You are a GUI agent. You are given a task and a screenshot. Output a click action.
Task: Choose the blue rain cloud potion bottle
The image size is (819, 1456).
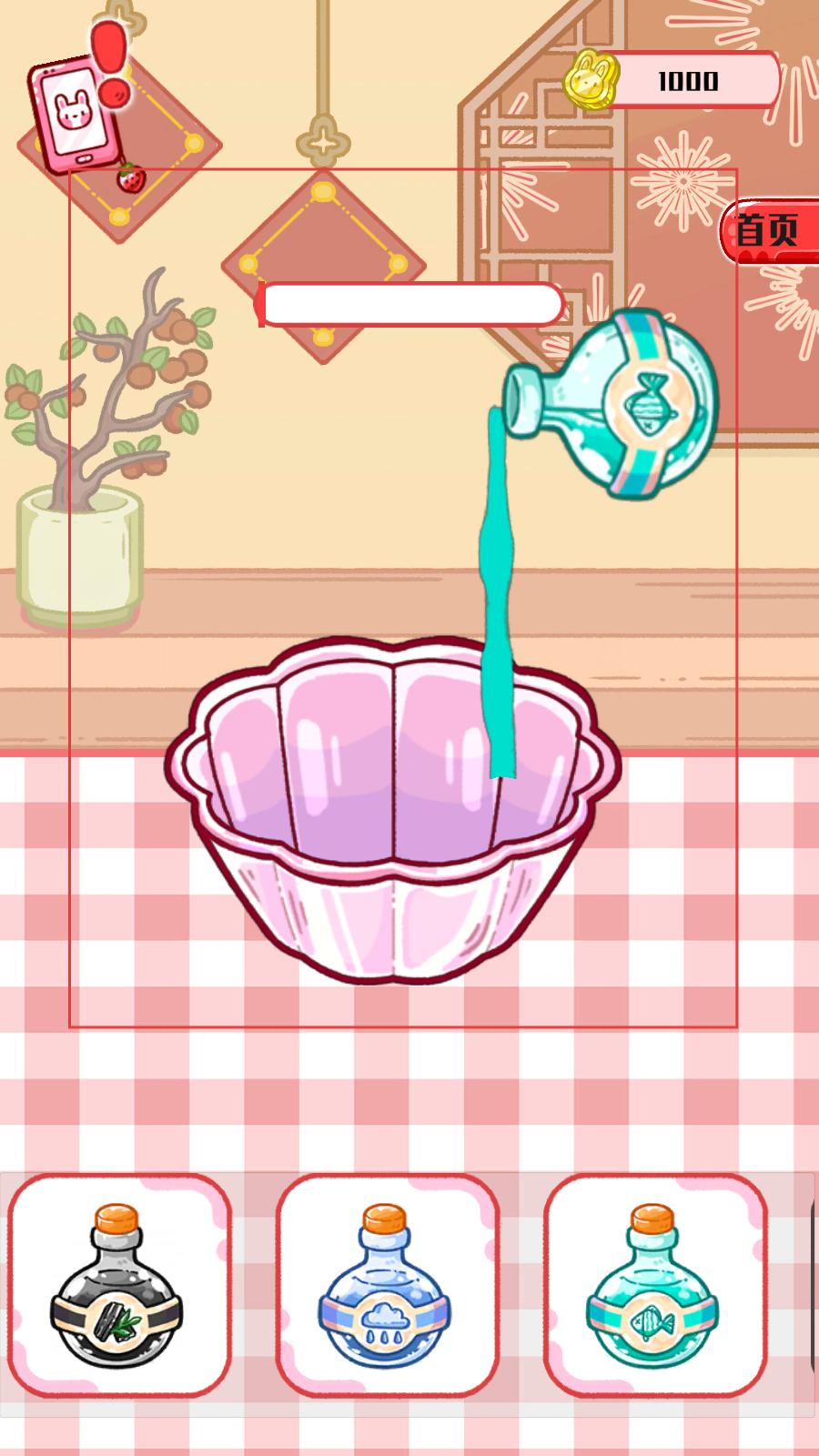tap(387, 1285)
